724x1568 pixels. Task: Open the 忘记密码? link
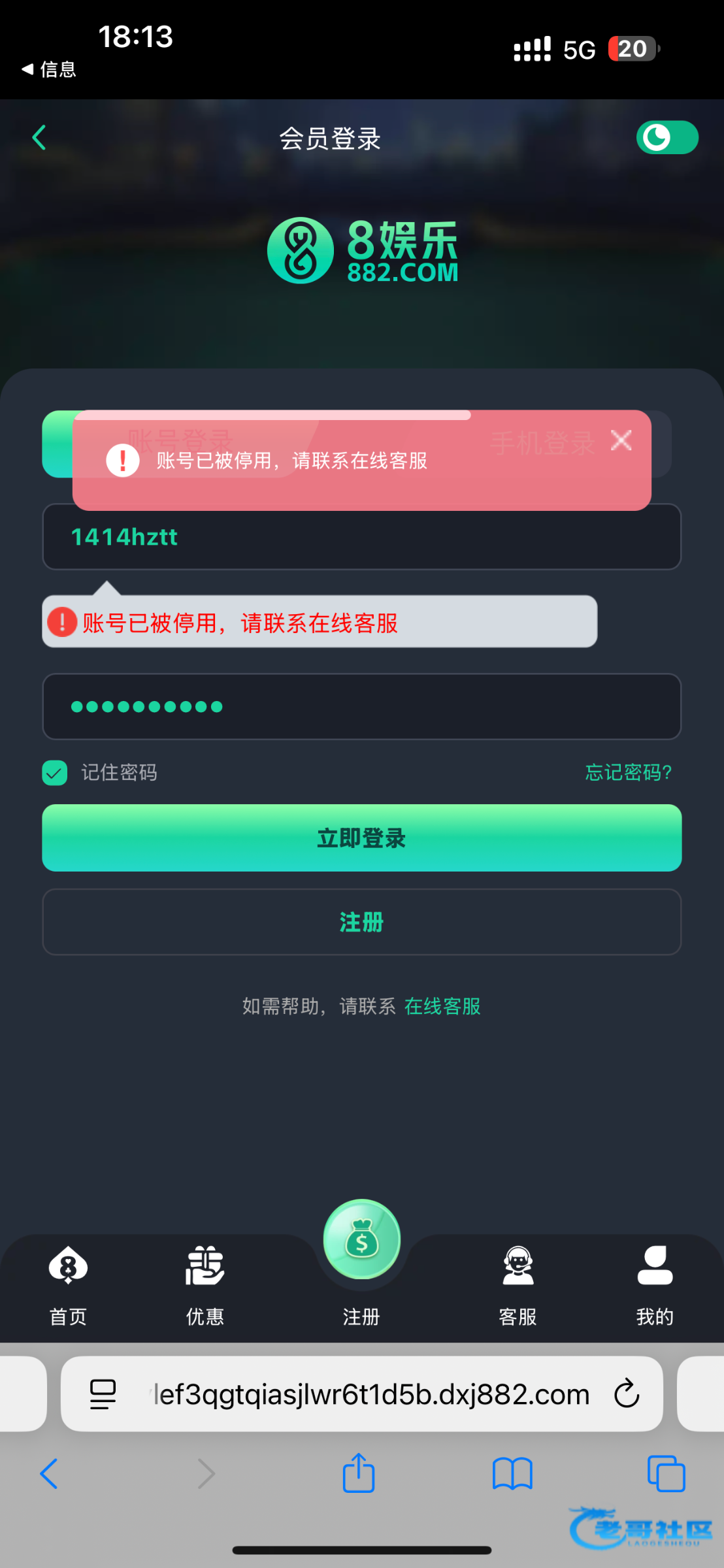pos(628,773)
